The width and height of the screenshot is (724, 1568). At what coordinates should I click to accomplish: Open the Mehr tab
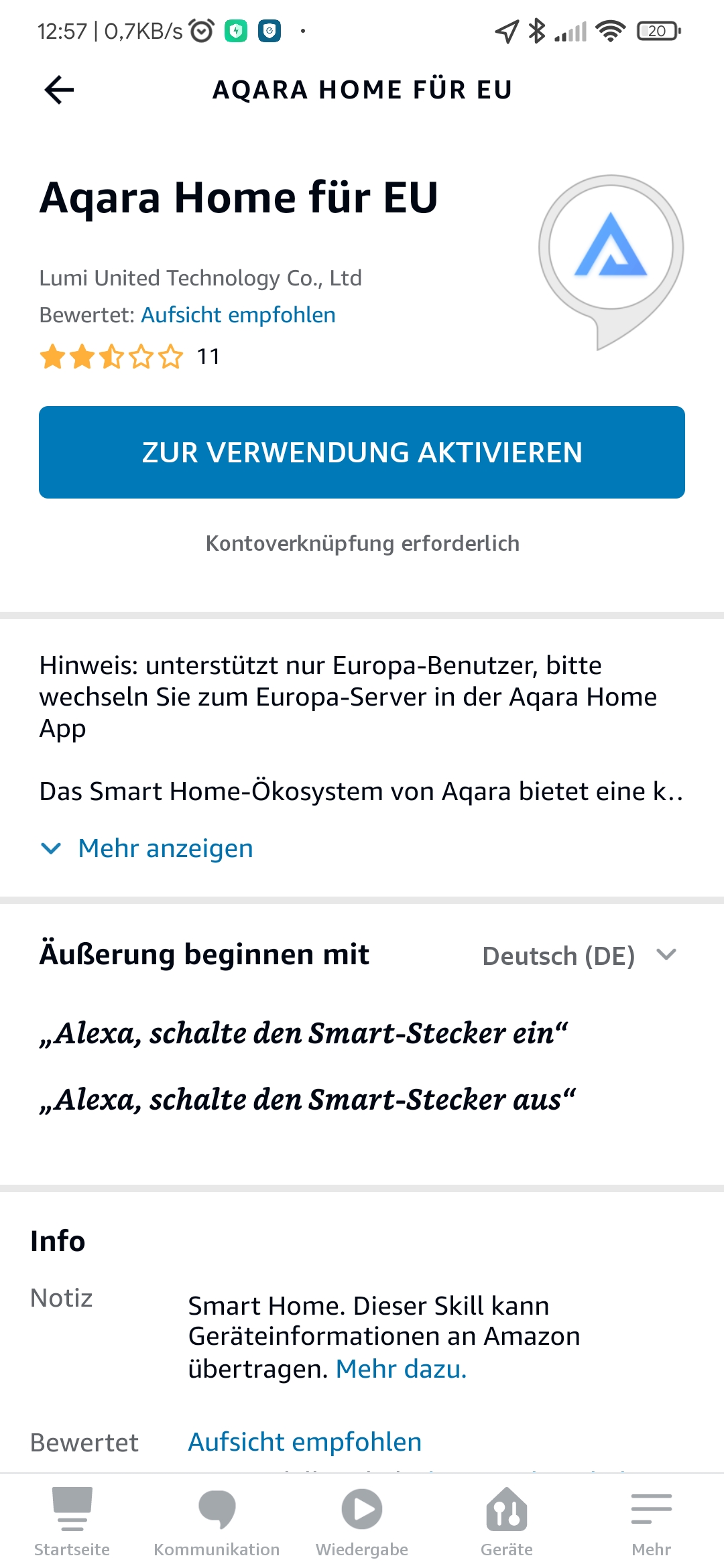(651, 1522)
